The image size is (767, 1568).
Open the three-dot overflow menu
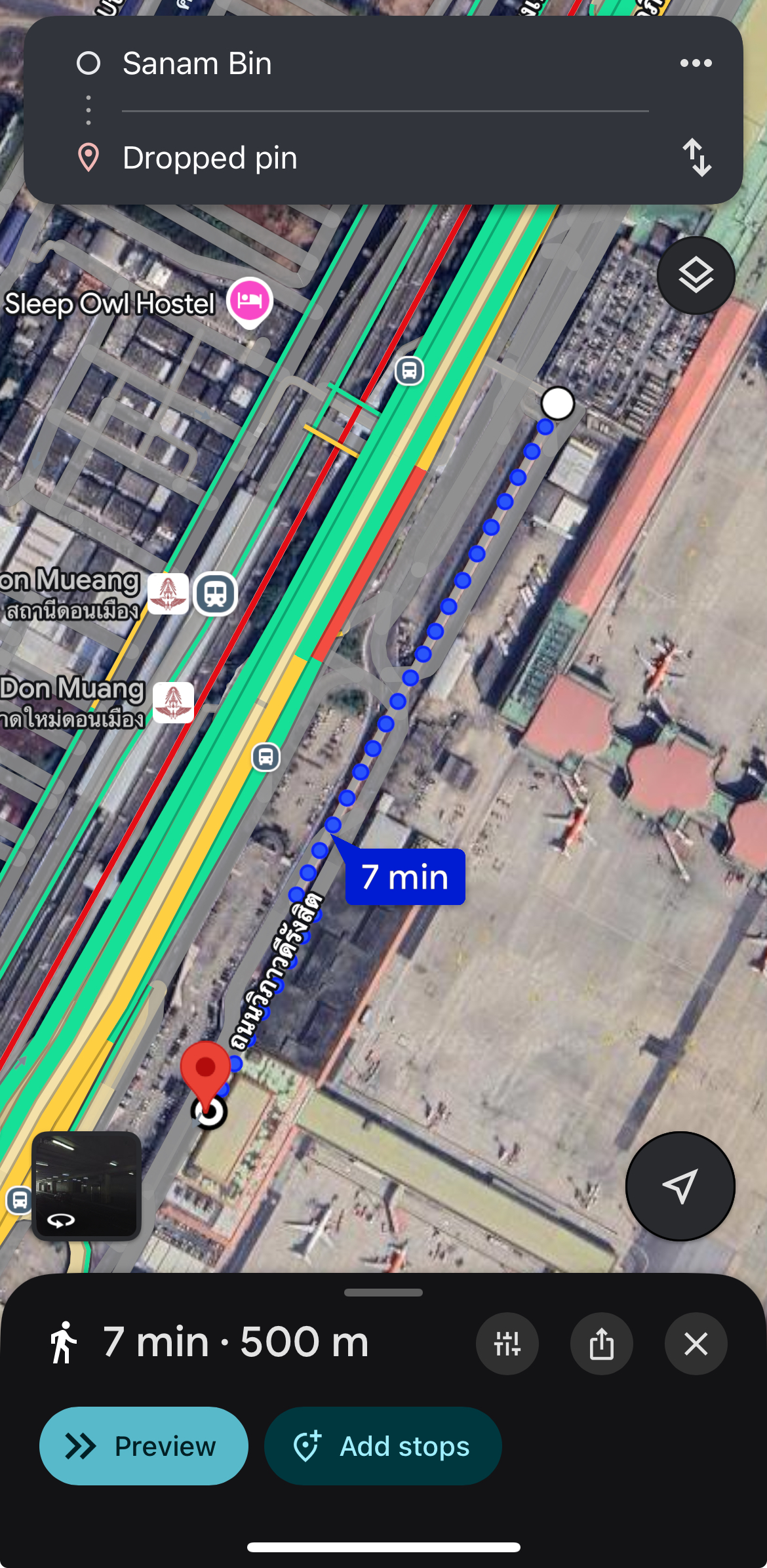696,64
